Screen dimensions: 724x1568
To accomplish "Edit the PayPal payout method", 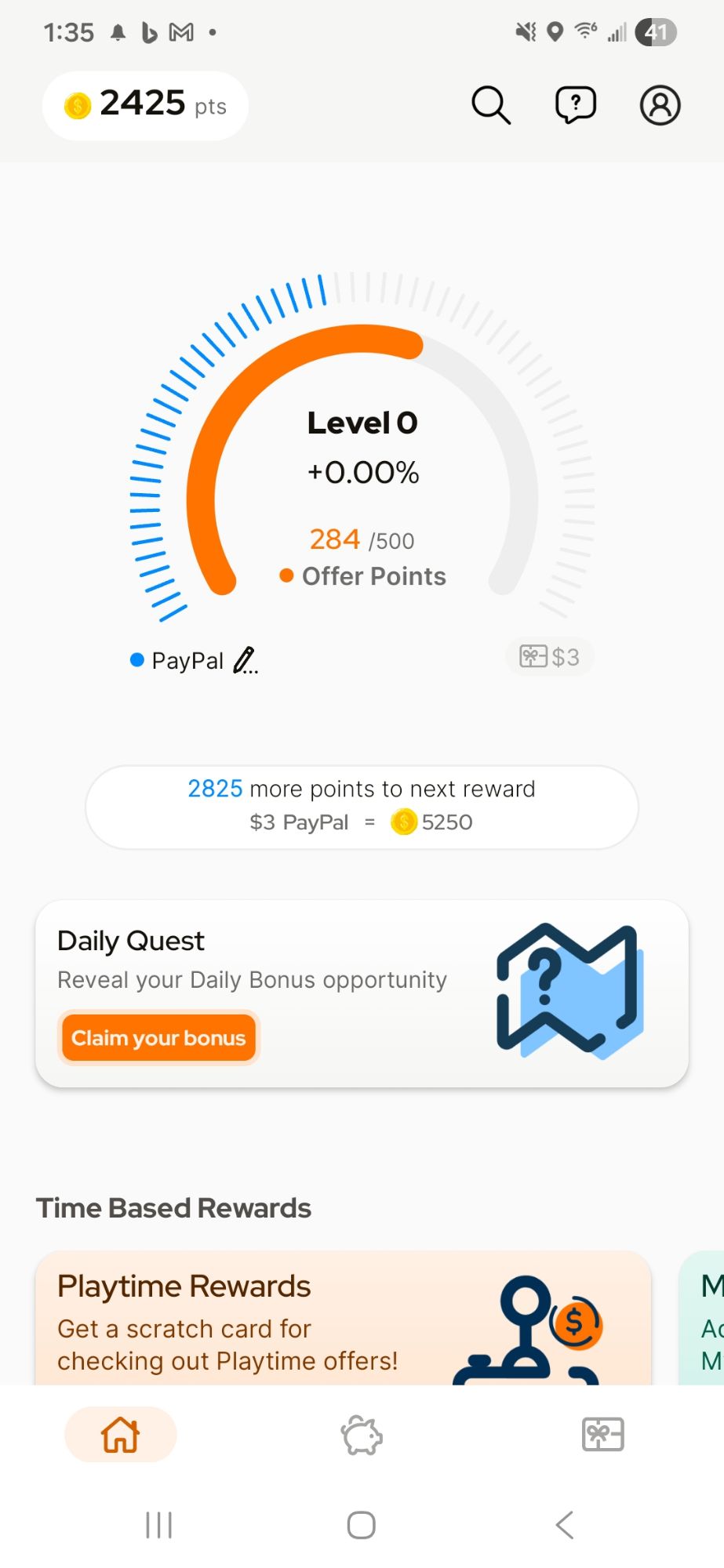I will pyautogui.click(x=246, y=661).
